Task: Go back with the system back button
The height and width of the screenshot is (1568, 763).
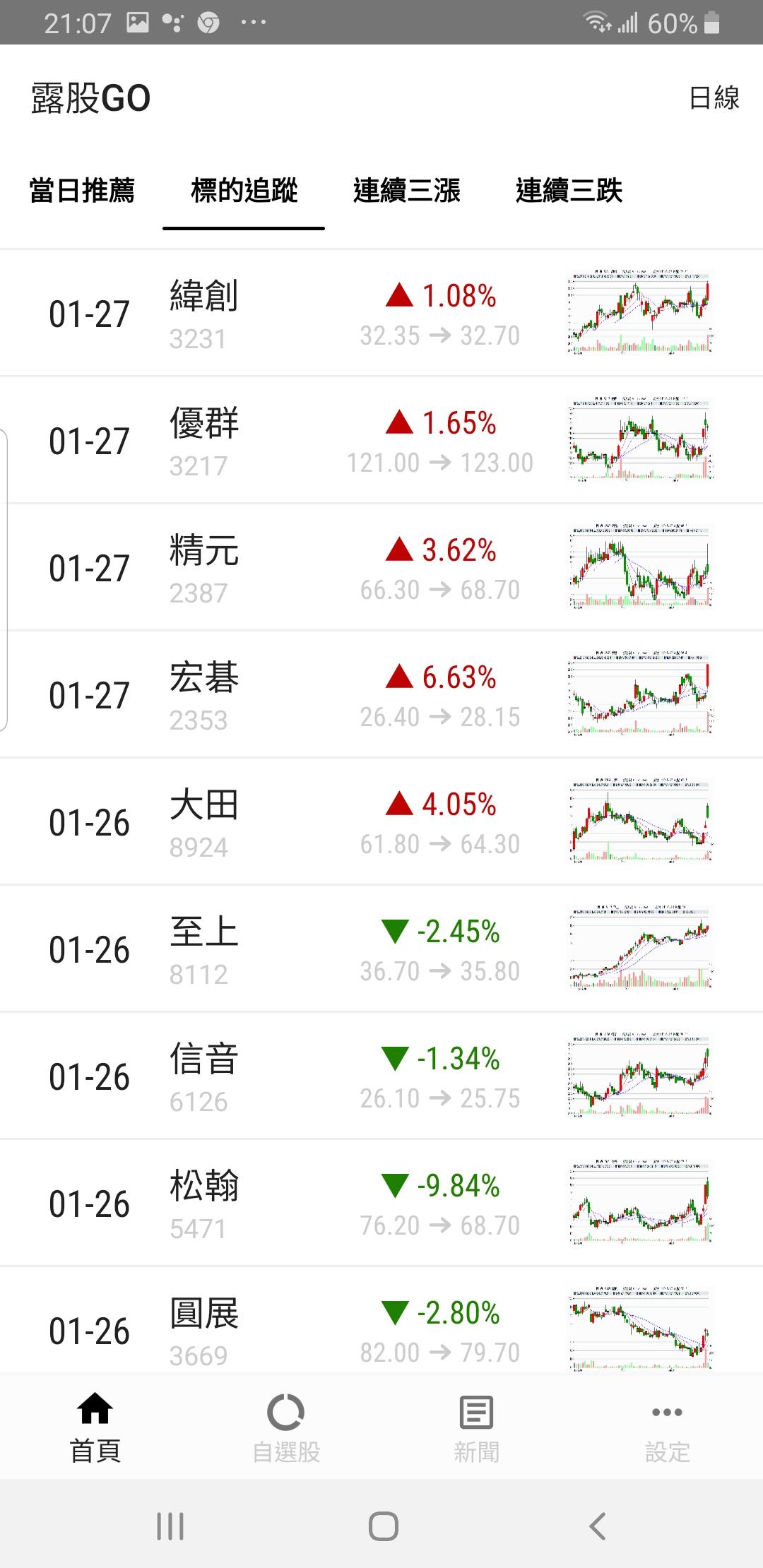Action: 597,1526
